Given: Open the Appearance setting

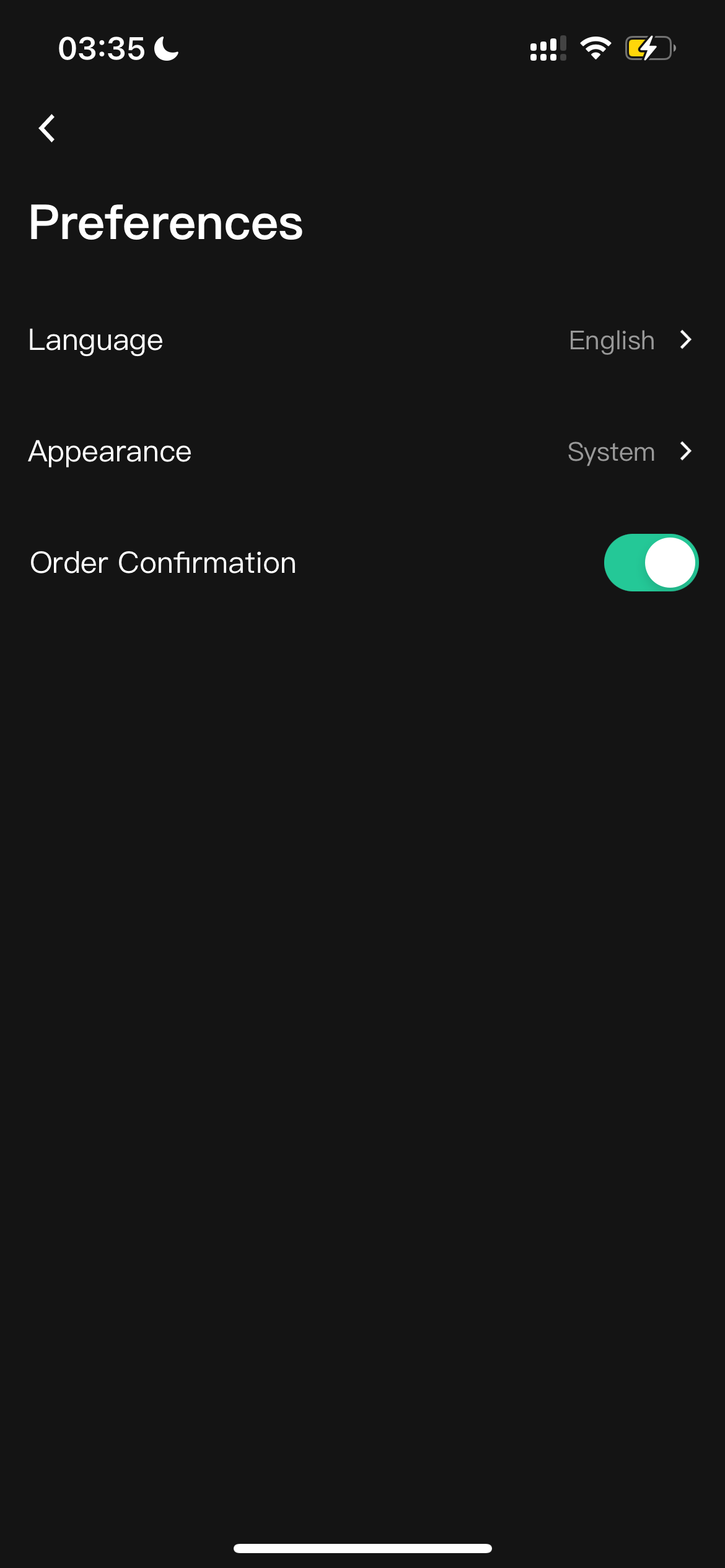Looking at the screenshot, I should [362, 451].
